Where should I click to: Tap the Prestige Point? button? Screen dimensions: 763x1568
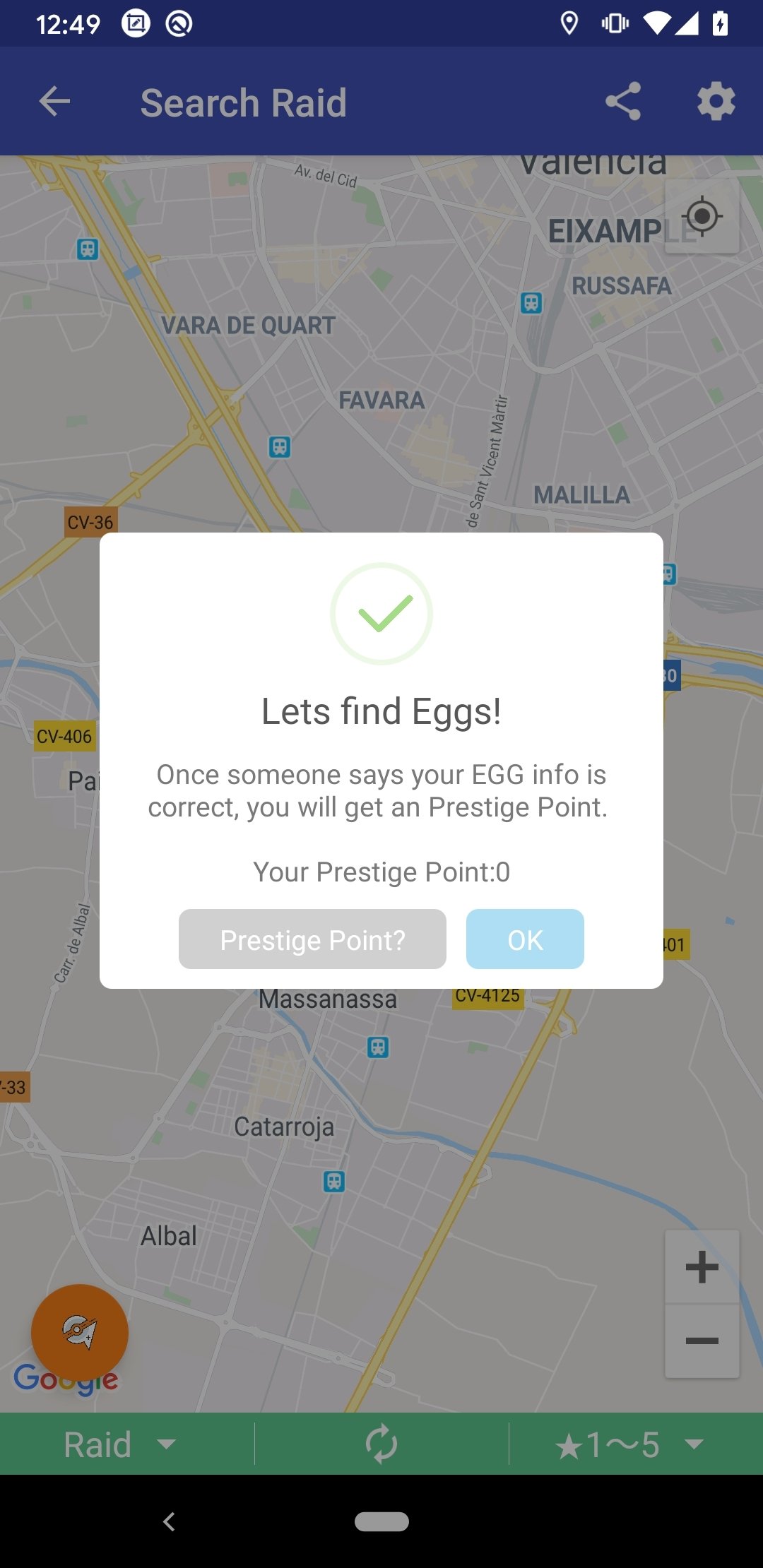(312, 939)
